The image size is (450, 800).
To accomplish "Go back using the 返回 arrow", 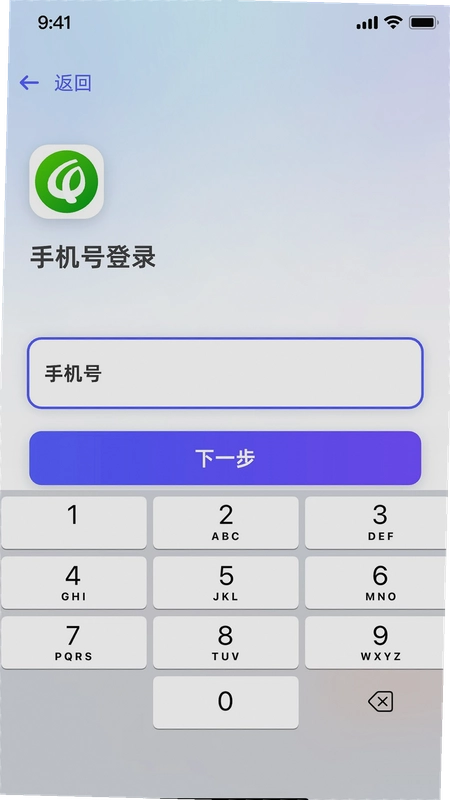I will 29,83.
